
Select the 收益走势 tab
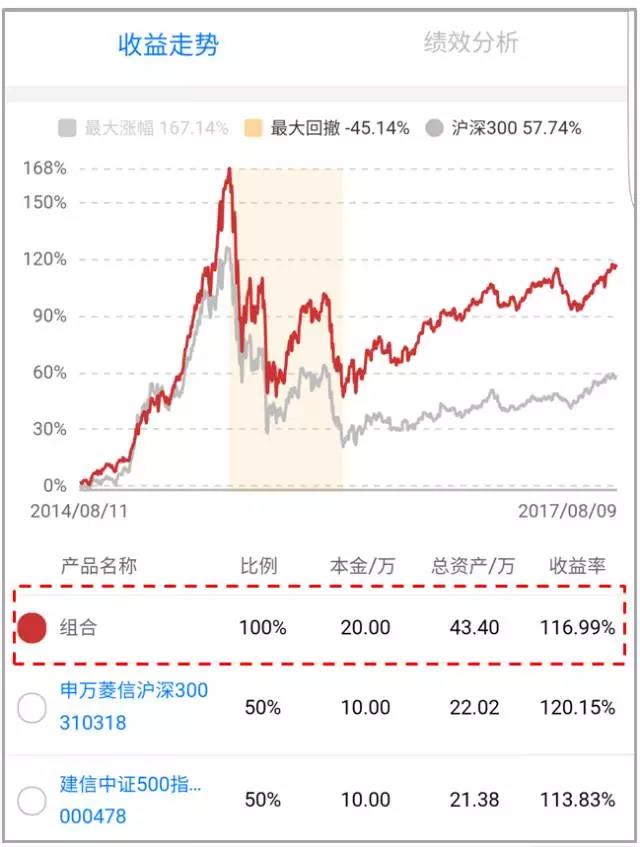(168, 45)
